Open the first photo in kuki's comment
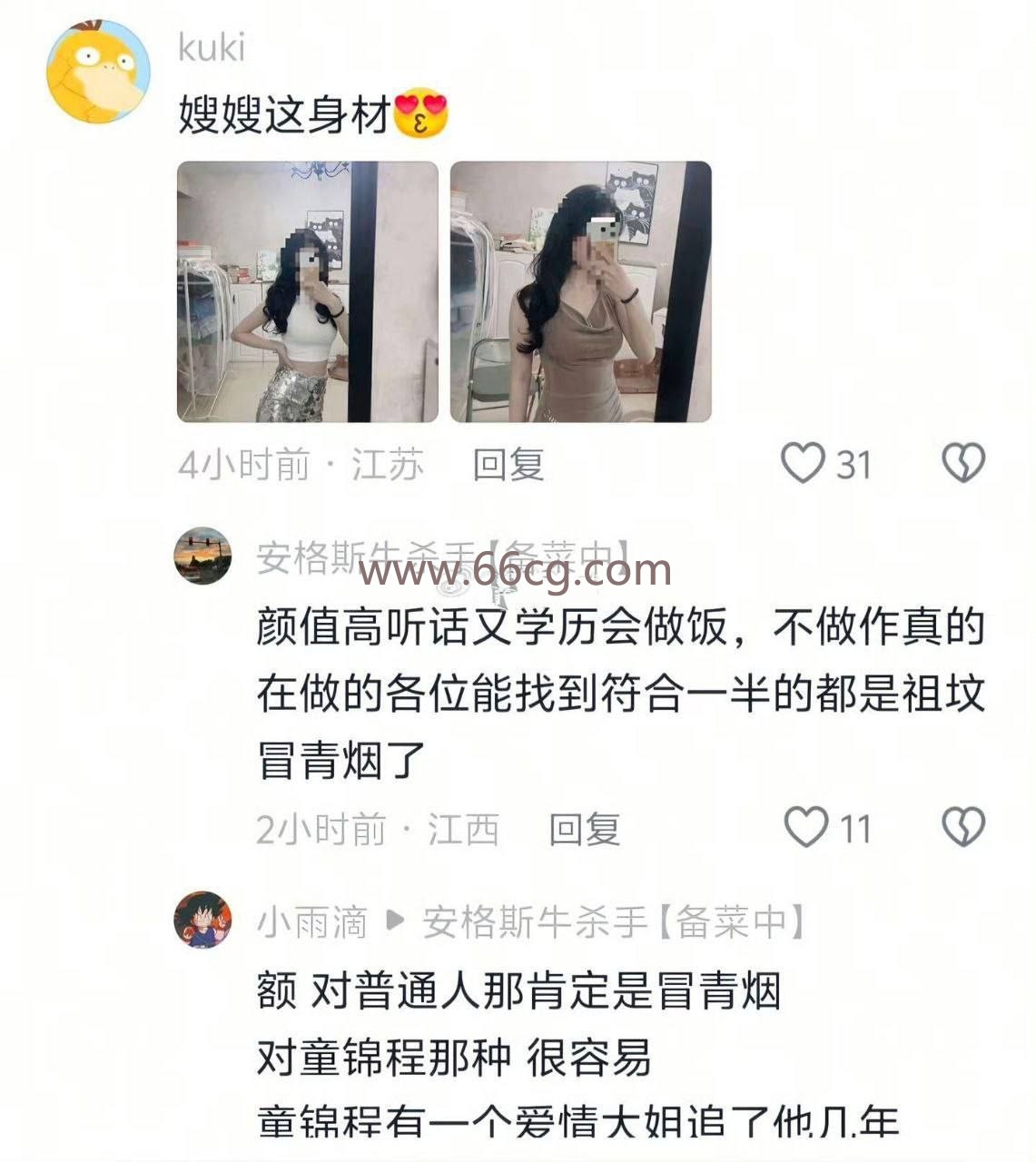1036x1162 pixels. coord(307,291)
